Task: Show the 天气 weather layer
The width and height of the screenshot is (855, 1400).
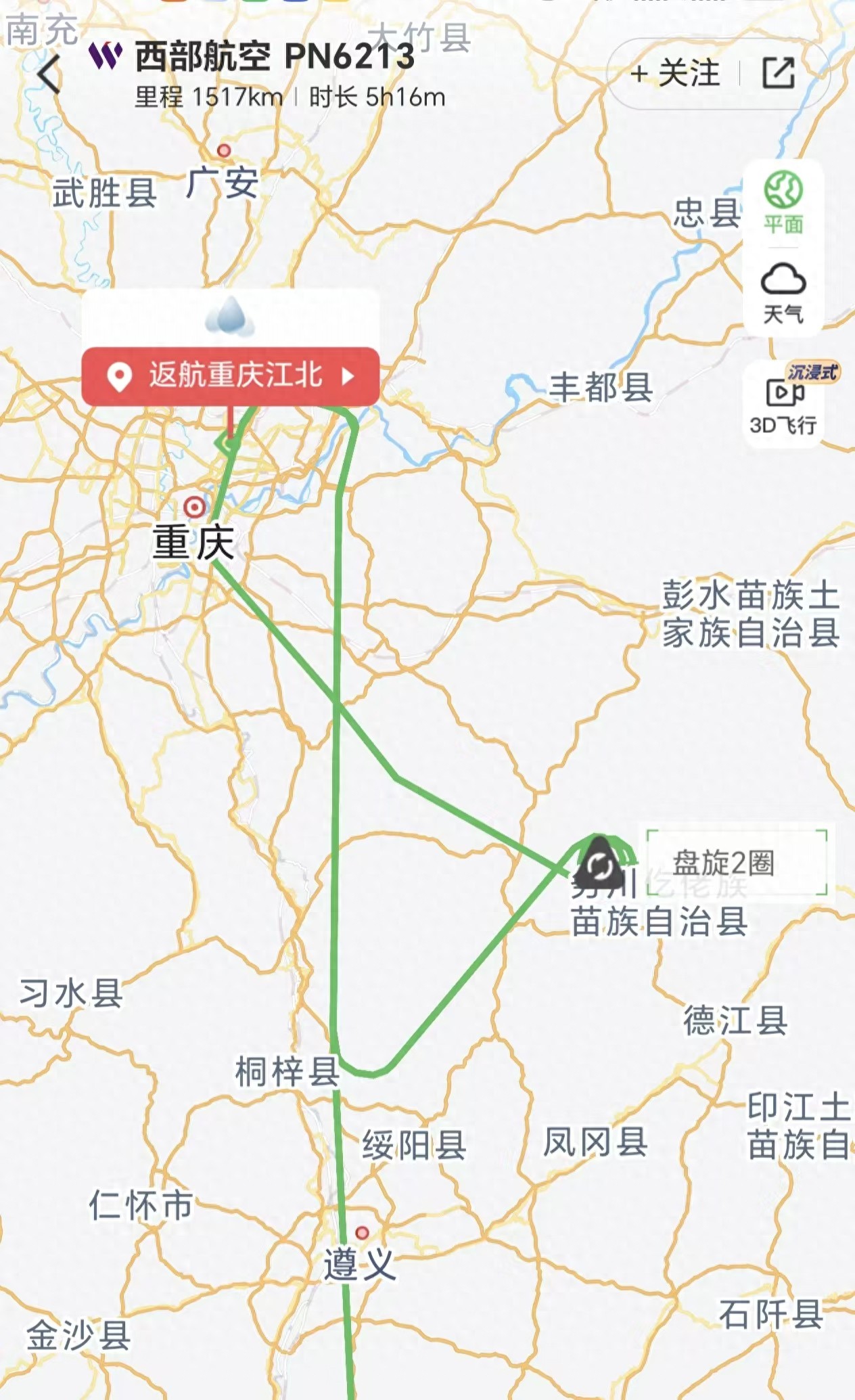Action: (783, 293)
